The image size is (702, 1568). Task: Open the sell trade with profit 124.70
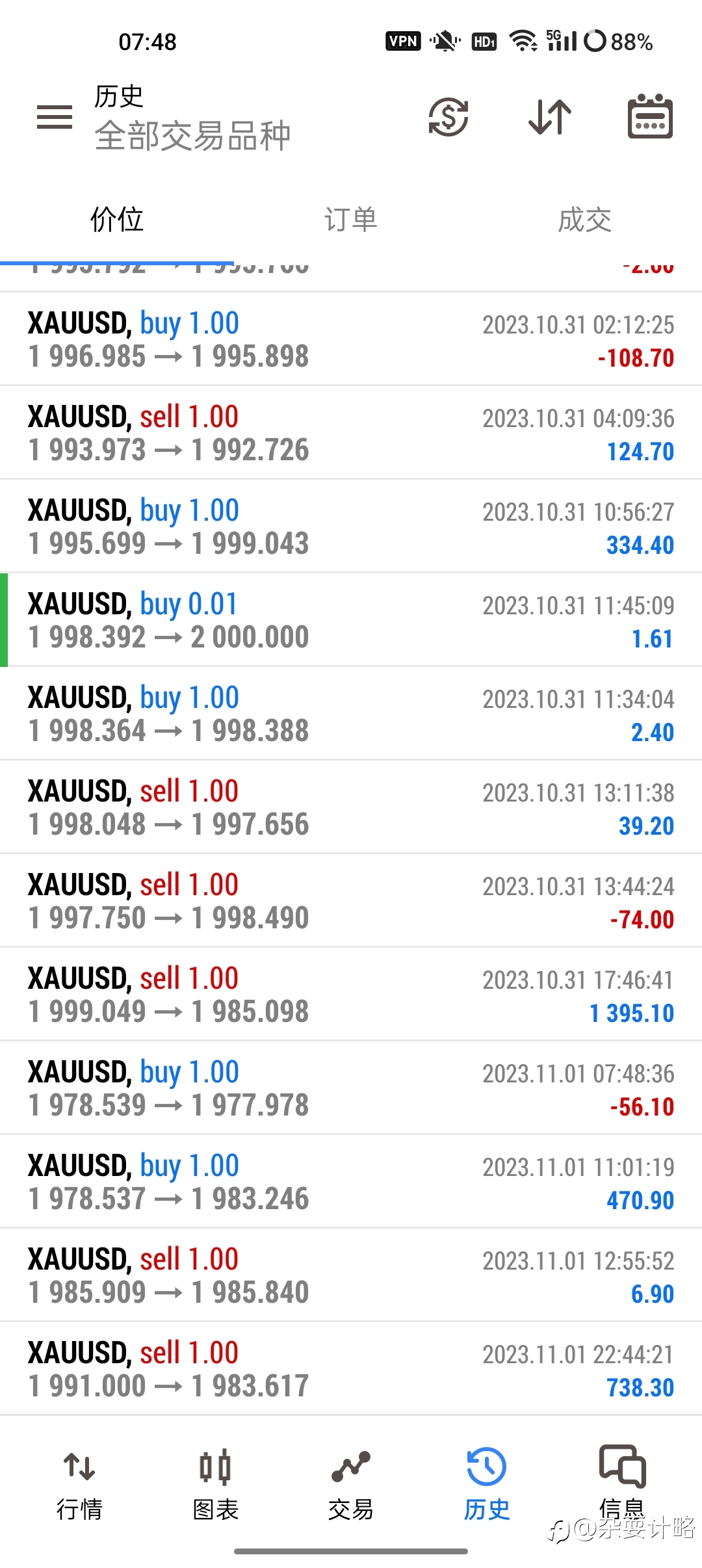351,433
